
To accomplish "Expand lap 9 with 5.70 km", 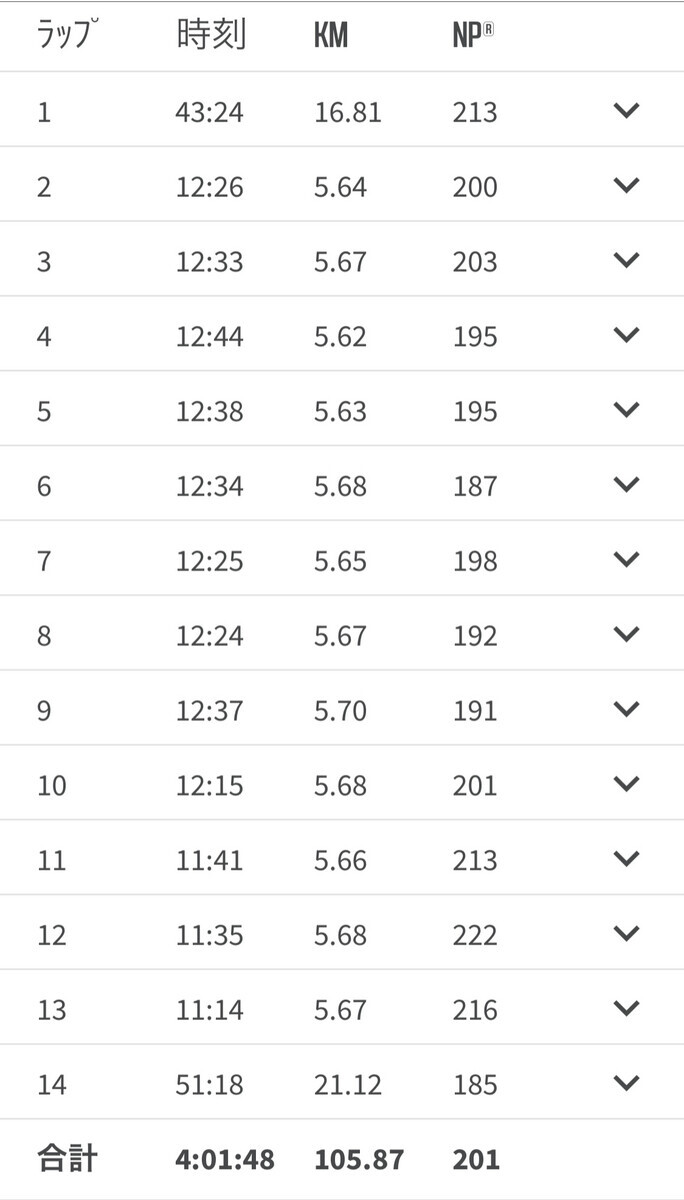I will [626, 709].
